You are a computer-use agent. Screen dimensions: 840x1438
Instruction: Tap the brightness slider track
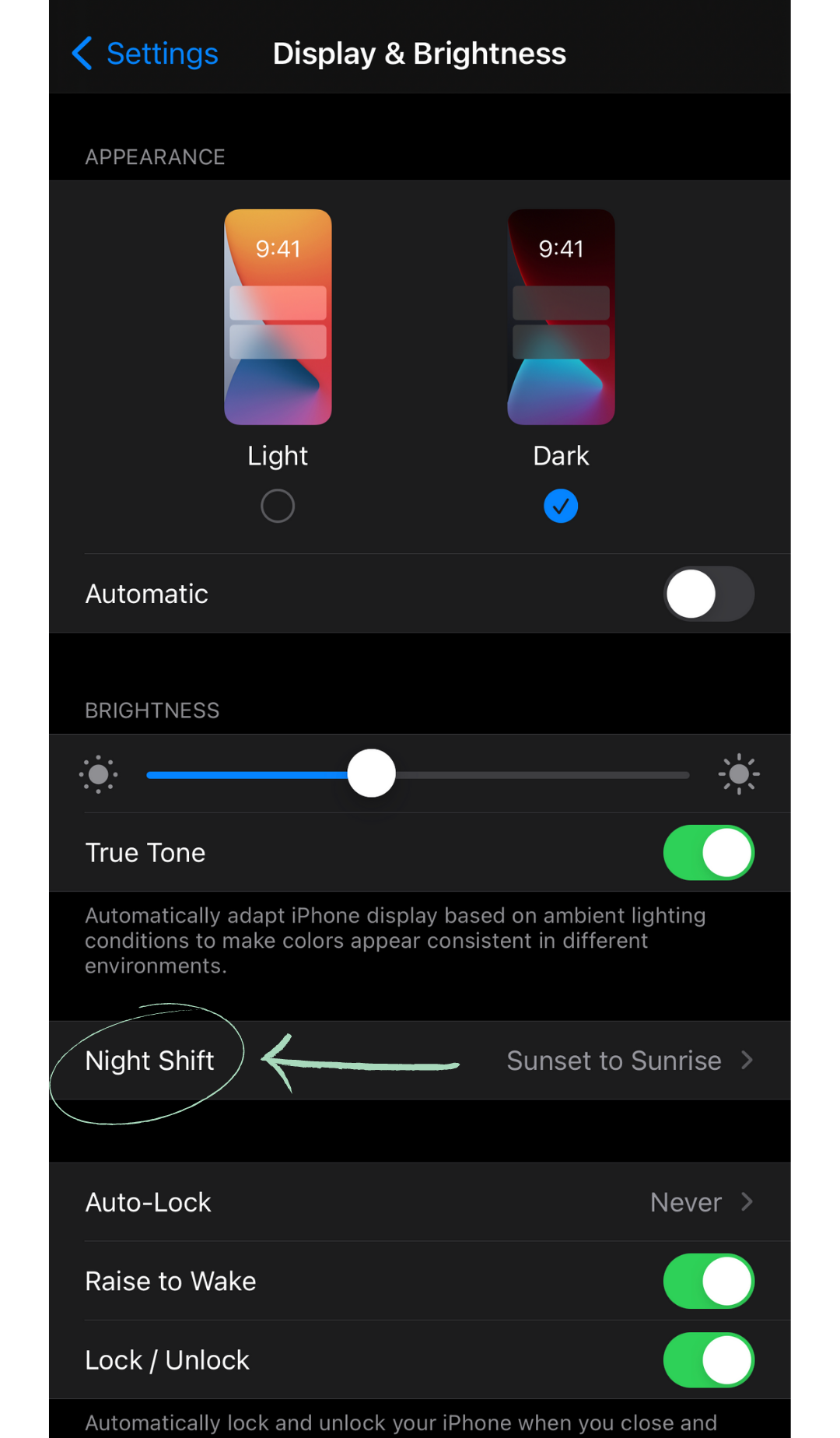click(418, 774)
